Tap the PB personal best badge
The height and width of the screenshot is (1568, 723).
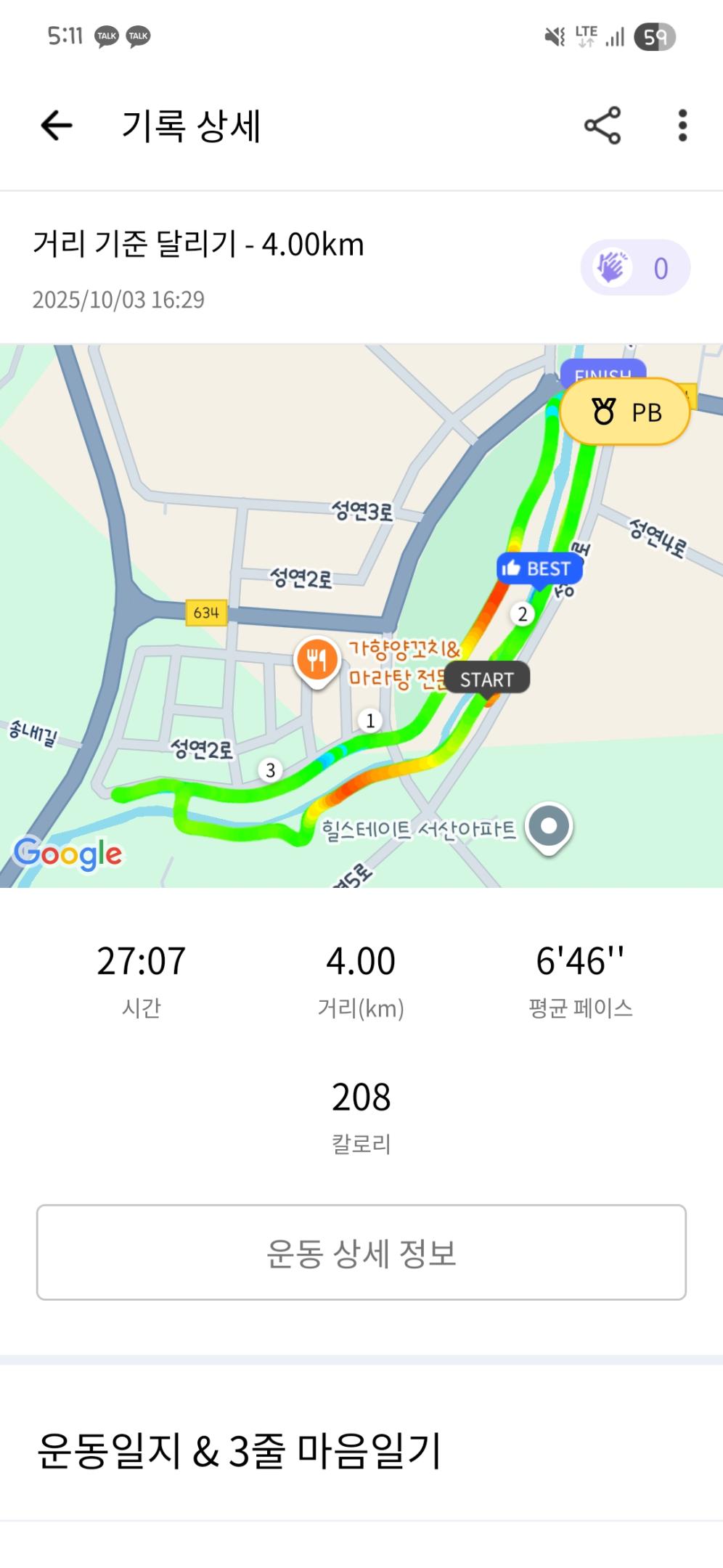(x=624, y=412)
